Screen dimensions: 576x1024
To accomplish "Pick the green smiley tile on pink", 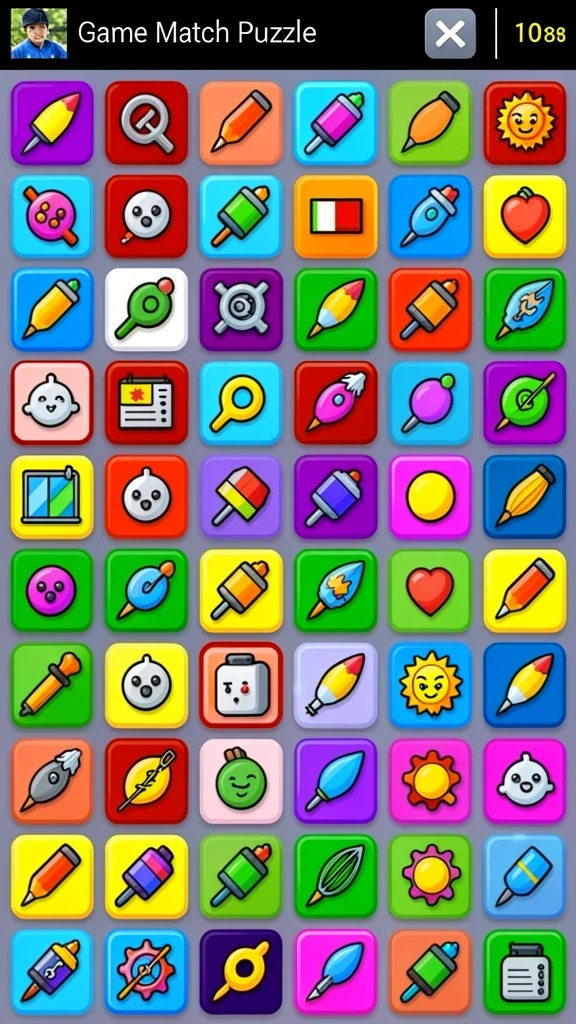I will [241, 781].
